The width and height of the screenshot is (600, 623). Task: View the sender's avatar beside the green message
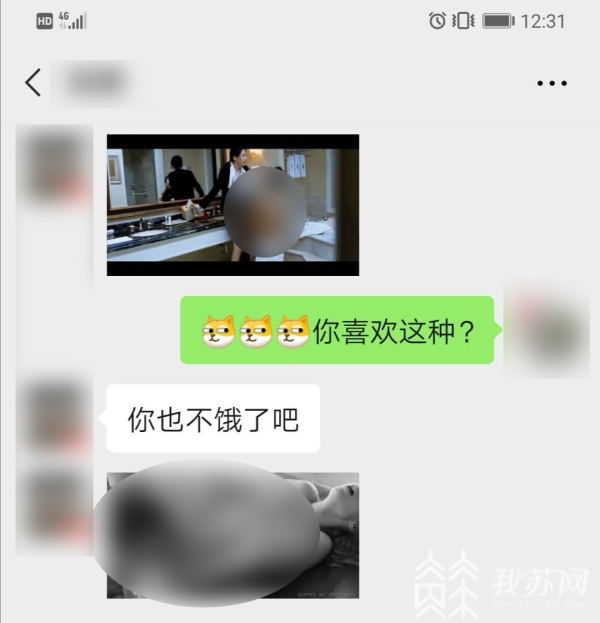(x=547, y=330)
